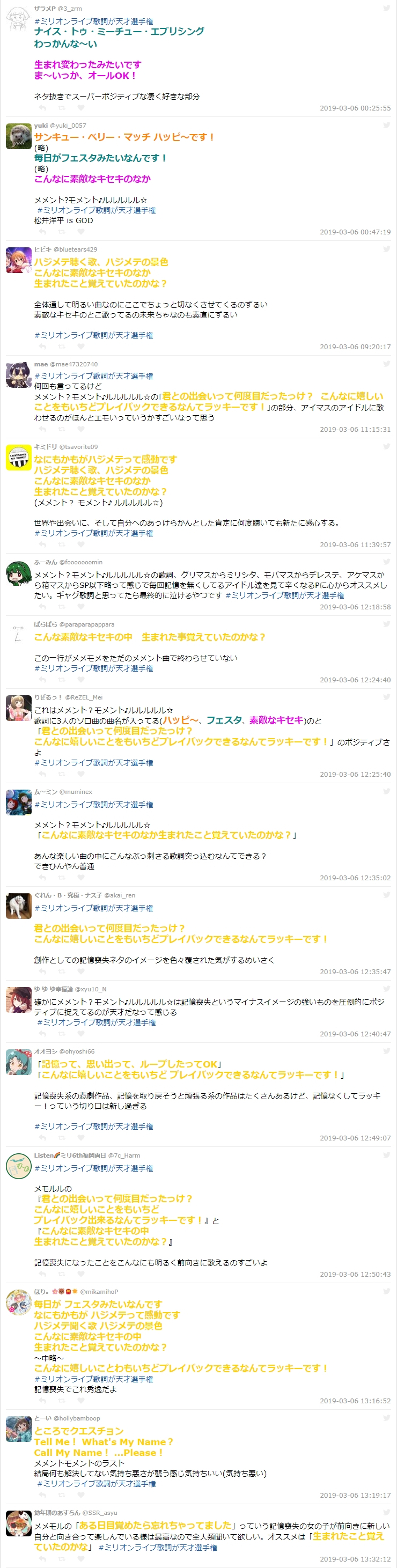Open the avatar of @mikamihoP

18,1302
